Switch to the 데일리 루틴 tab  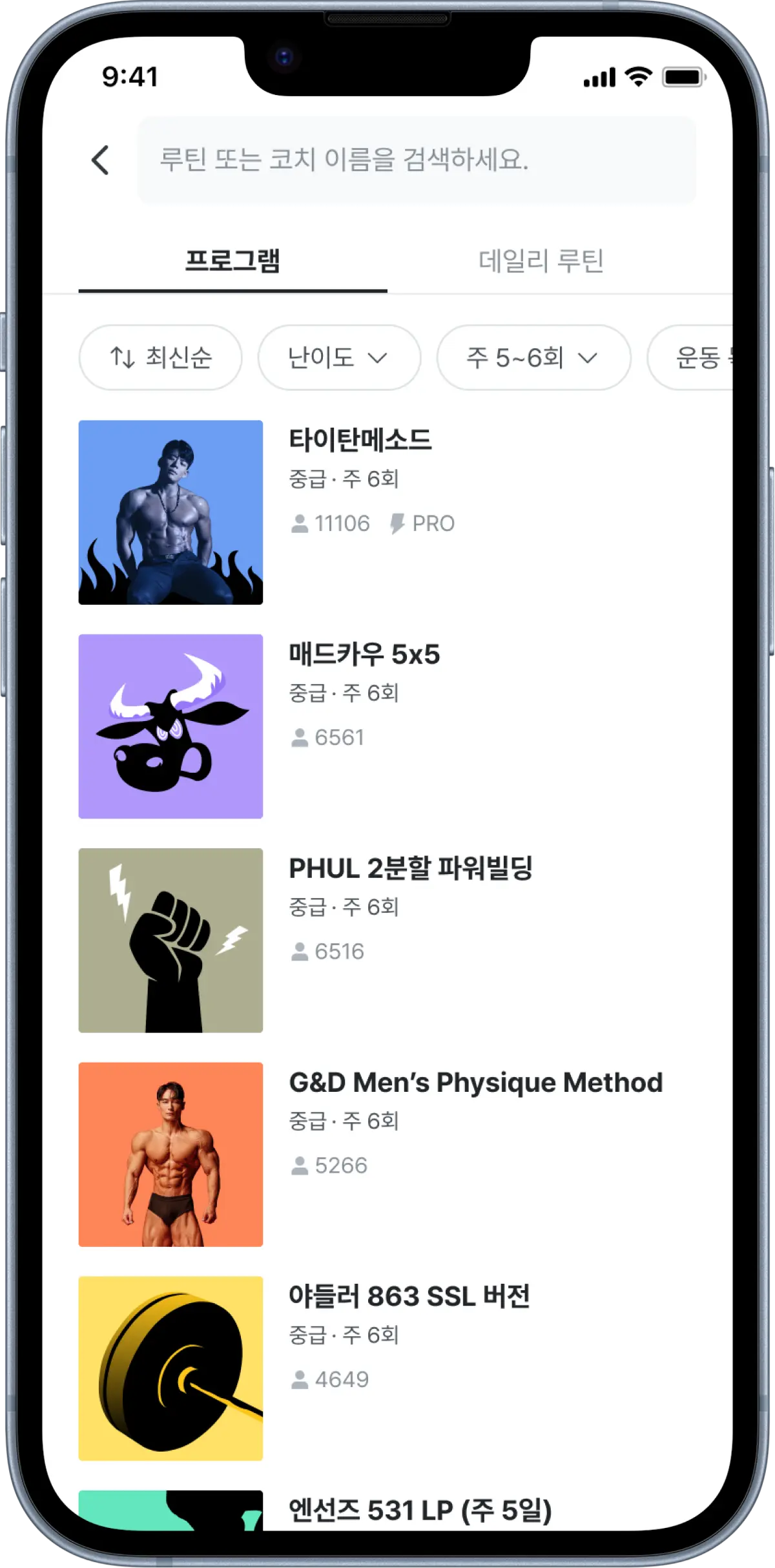pos(541,261)
